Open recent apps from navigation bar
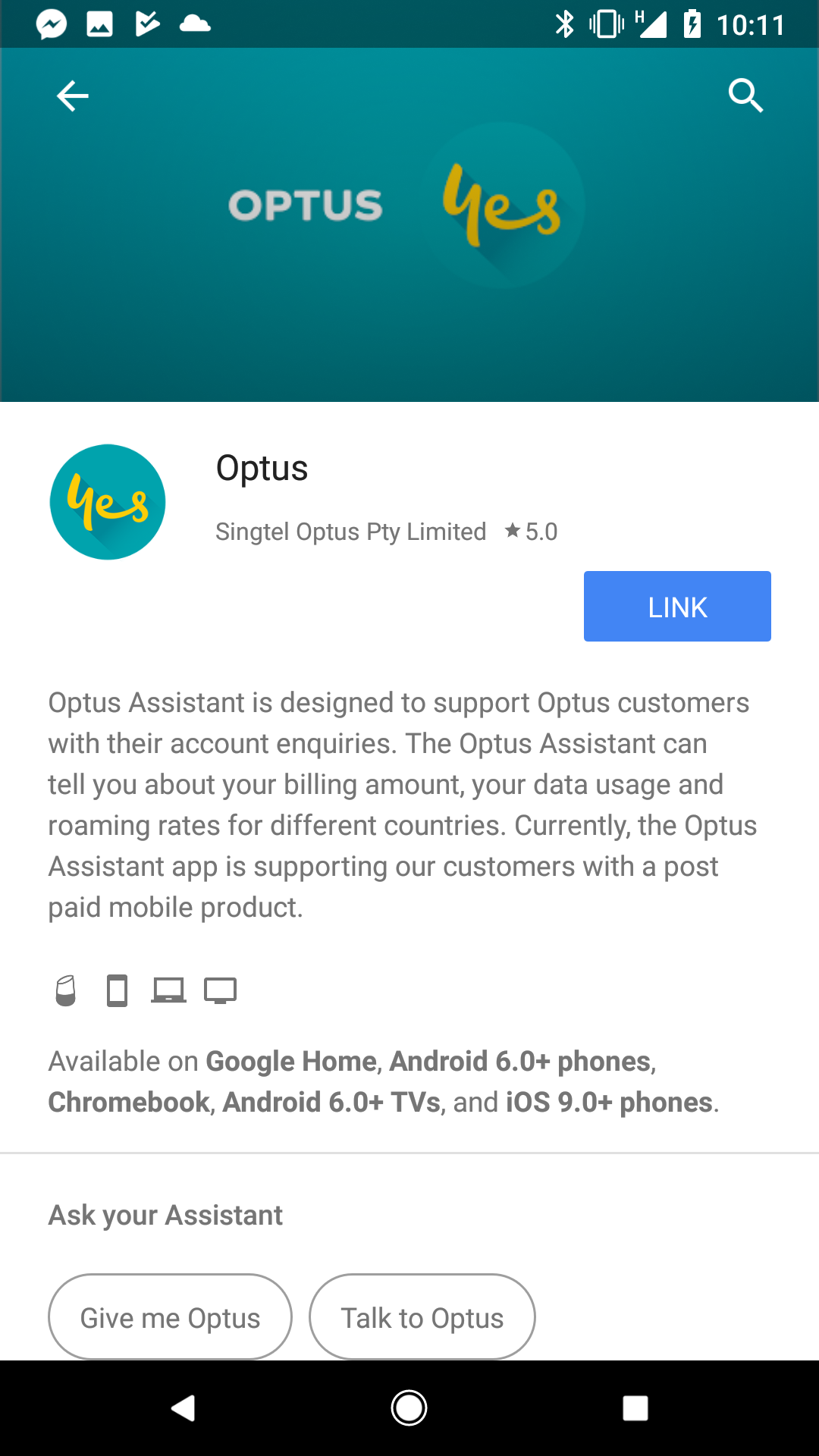The height and width of the screenshot is (1456, 819). [x=635, y=1408]
